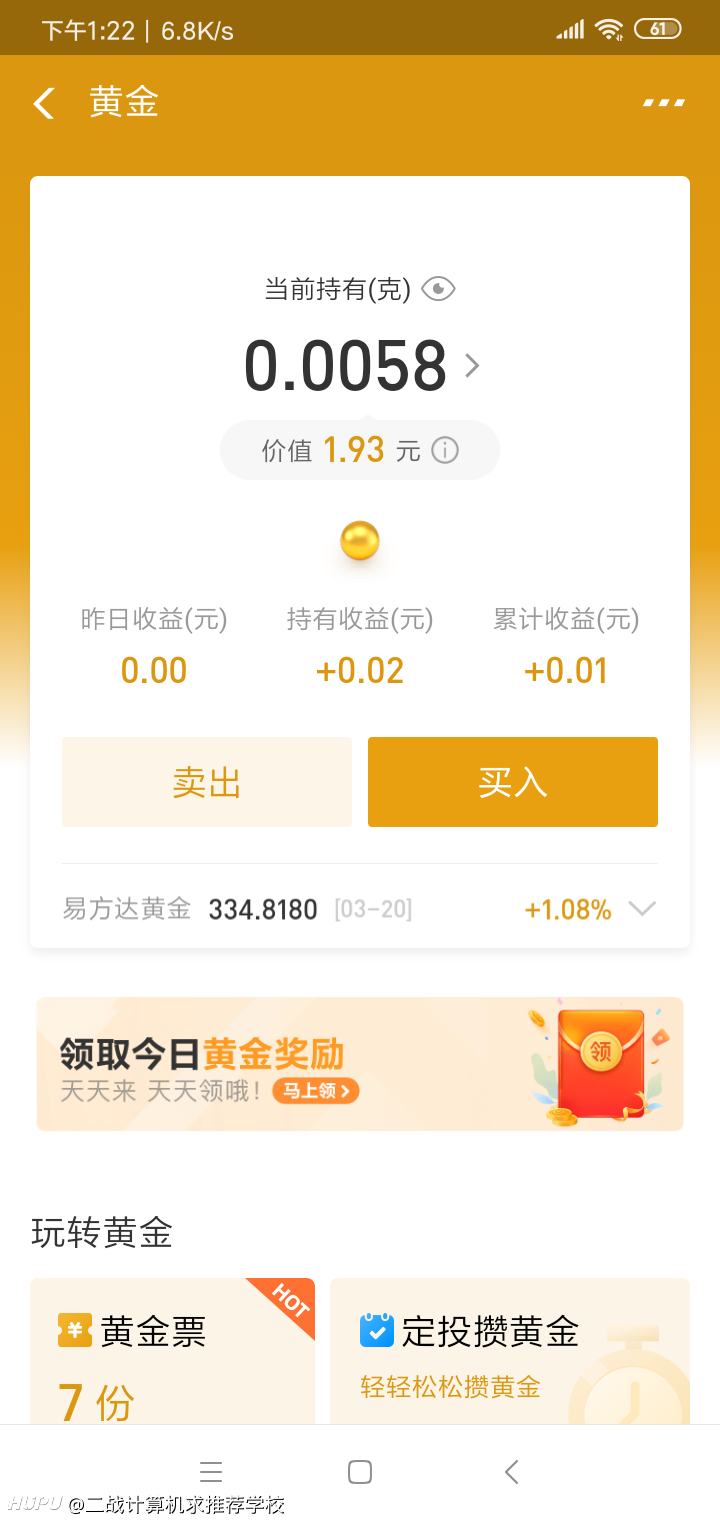This screenshot has width=720, height=1520.
Task: Hide holdings with the eye icon
Action: pos(438,290)
